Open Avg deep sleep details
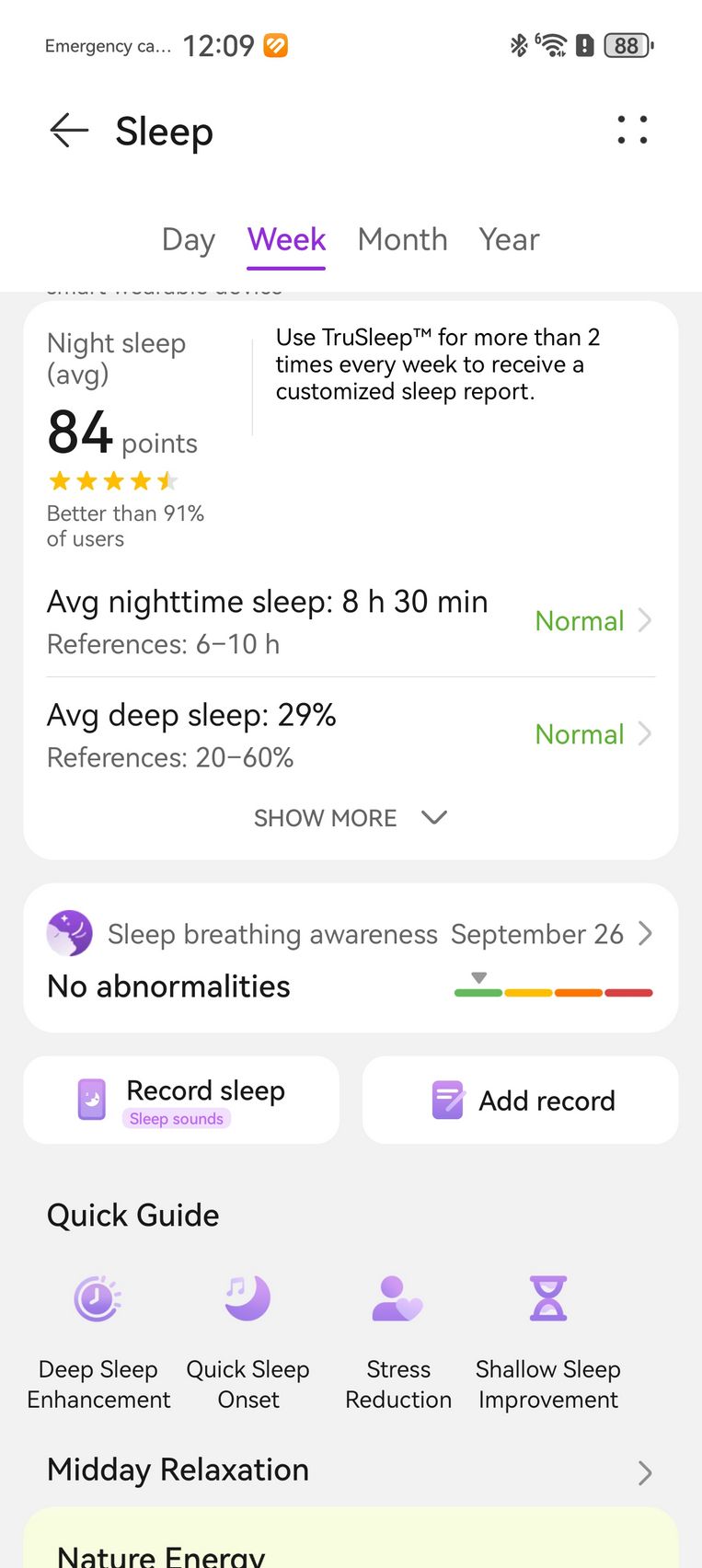702x1568 pixels. tap(351, 734)
